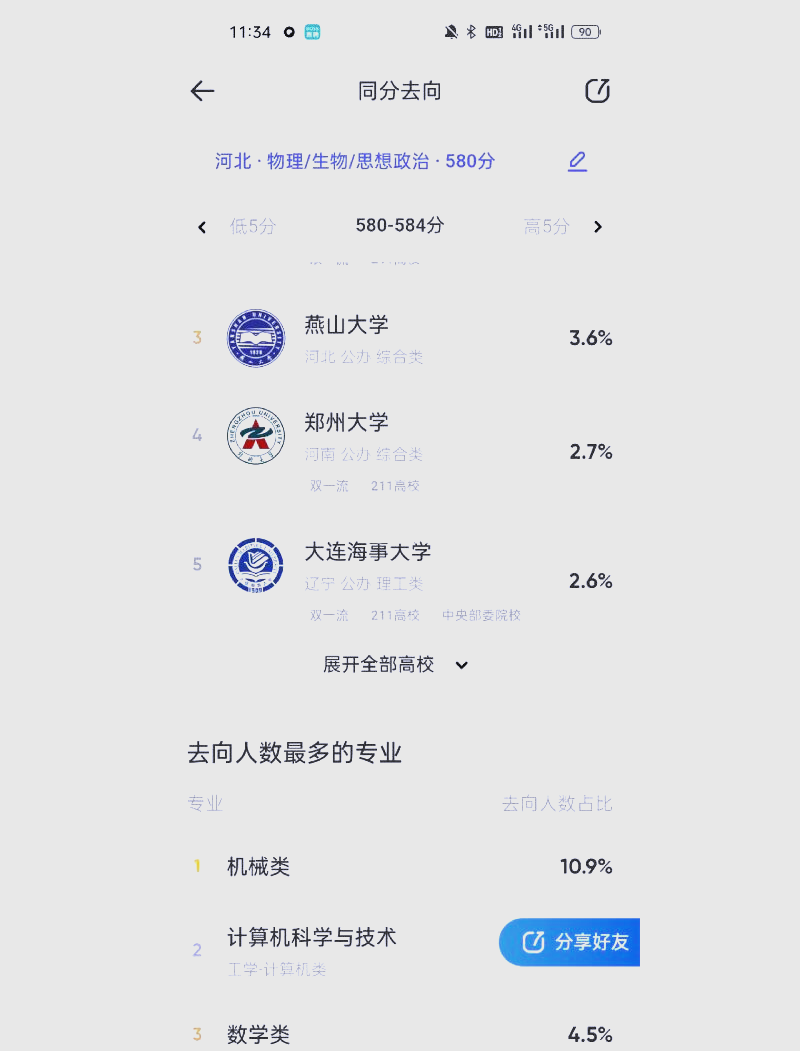Open 大连海事大学 via its anchor logo
Viewport: 800px width, 1051px height.
pyautogui.click(x=255, y=565)
